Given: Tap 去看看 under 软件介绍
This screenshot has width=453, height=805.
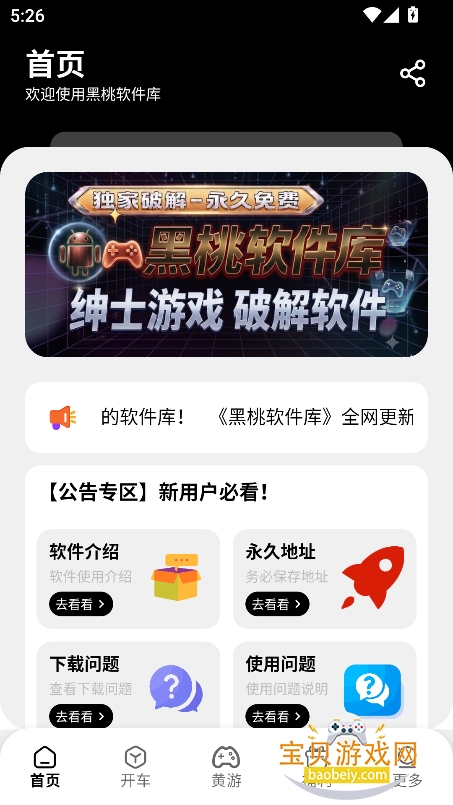Looking at the screenshot, I should coord(81,604).
